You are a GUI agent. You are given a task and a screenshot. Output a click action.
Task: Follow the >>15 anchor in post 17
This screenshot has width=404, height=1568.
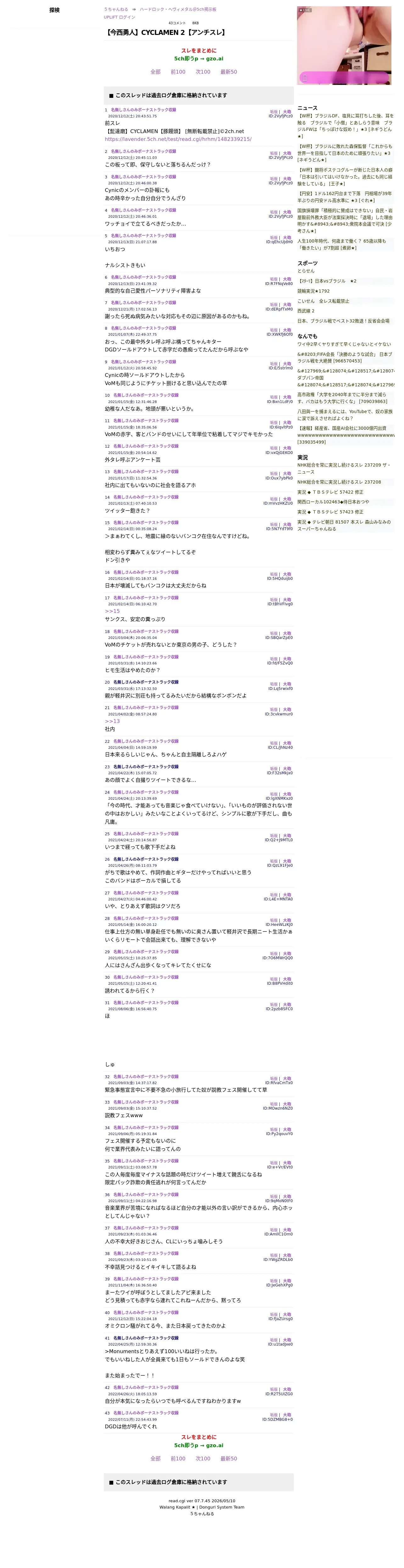[x=112, y=611]
